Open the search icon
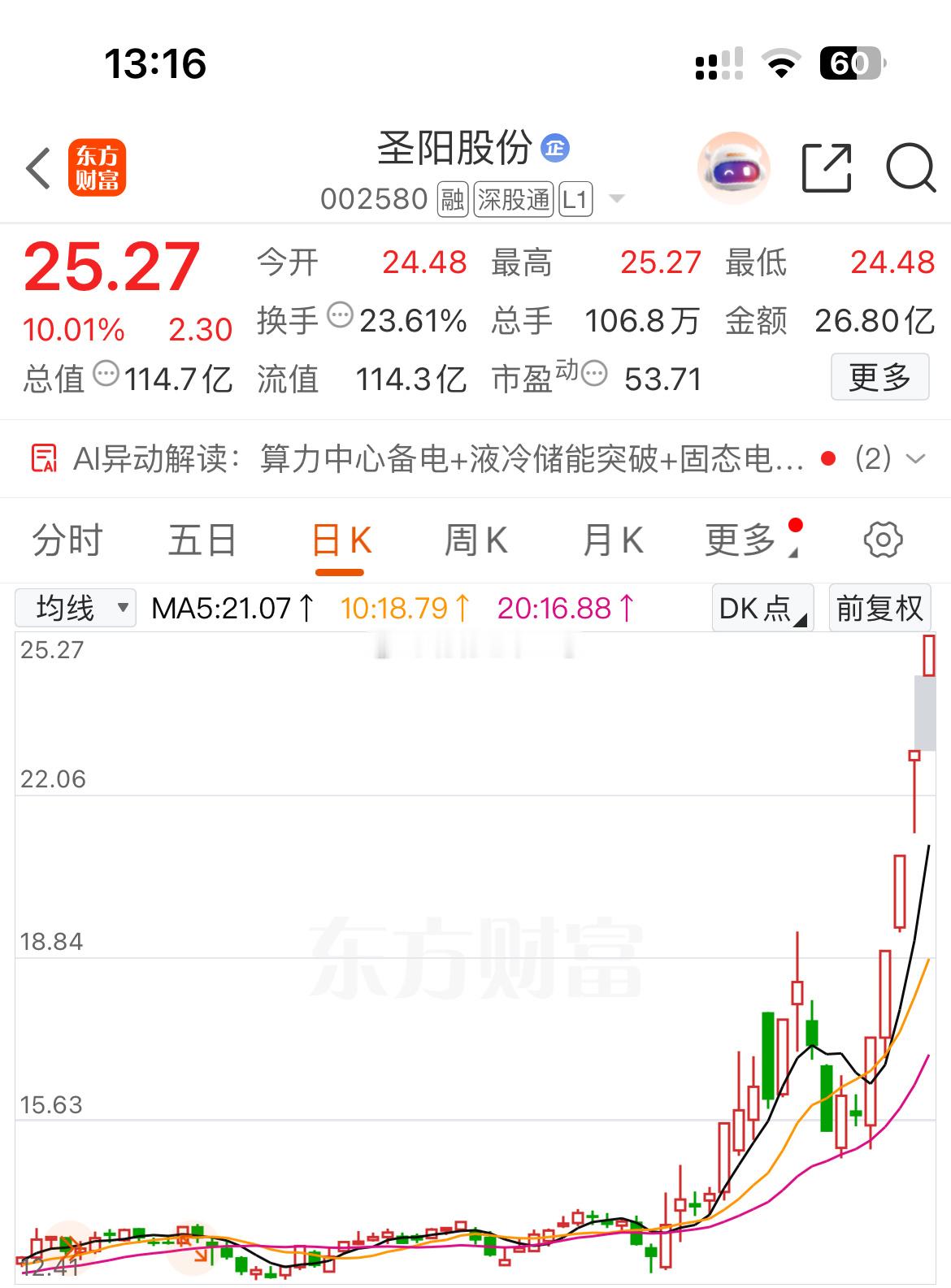 coord(910,166)
